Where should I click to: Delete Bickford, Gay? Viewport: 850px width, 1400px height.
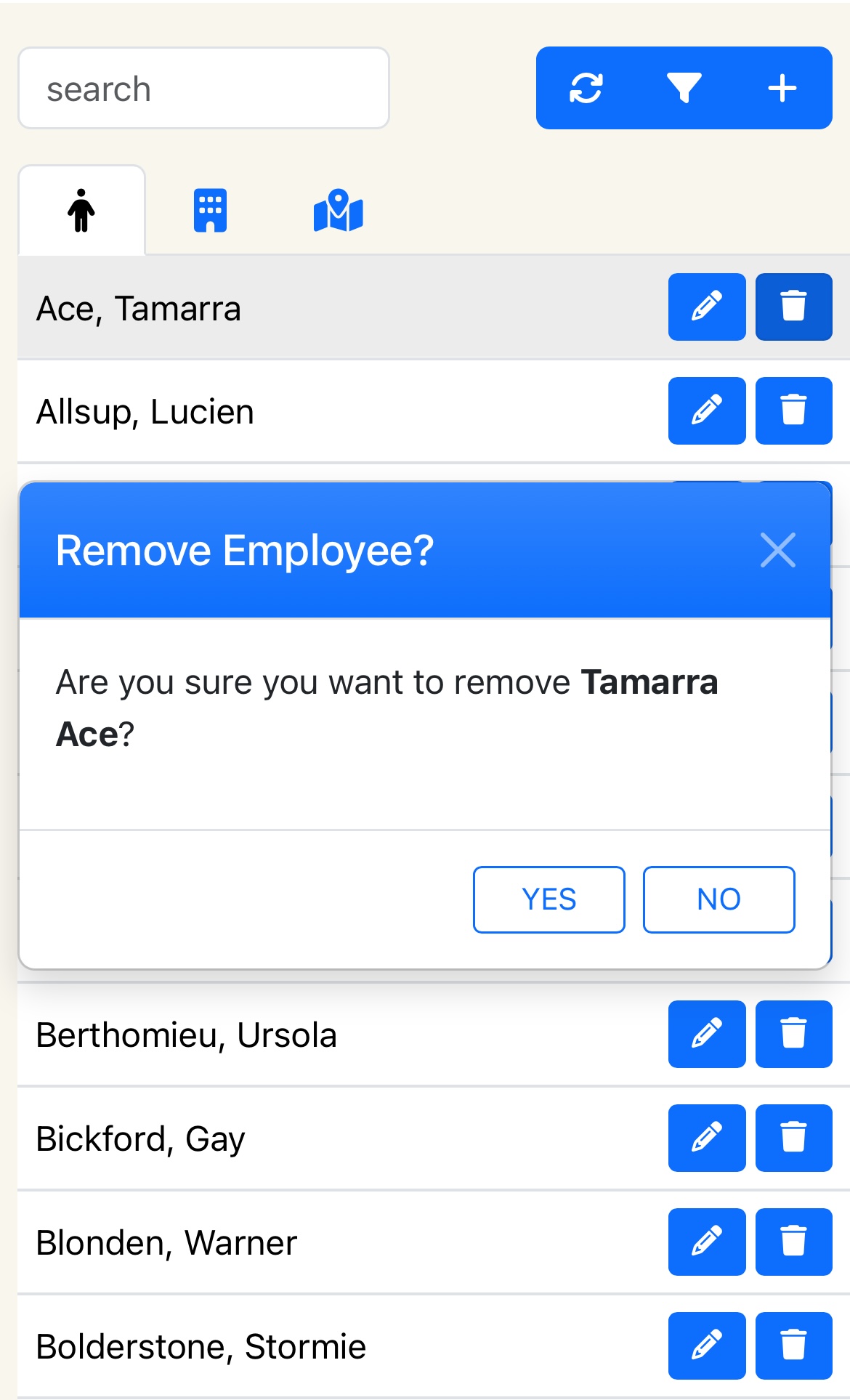[x=793, y=1138]
